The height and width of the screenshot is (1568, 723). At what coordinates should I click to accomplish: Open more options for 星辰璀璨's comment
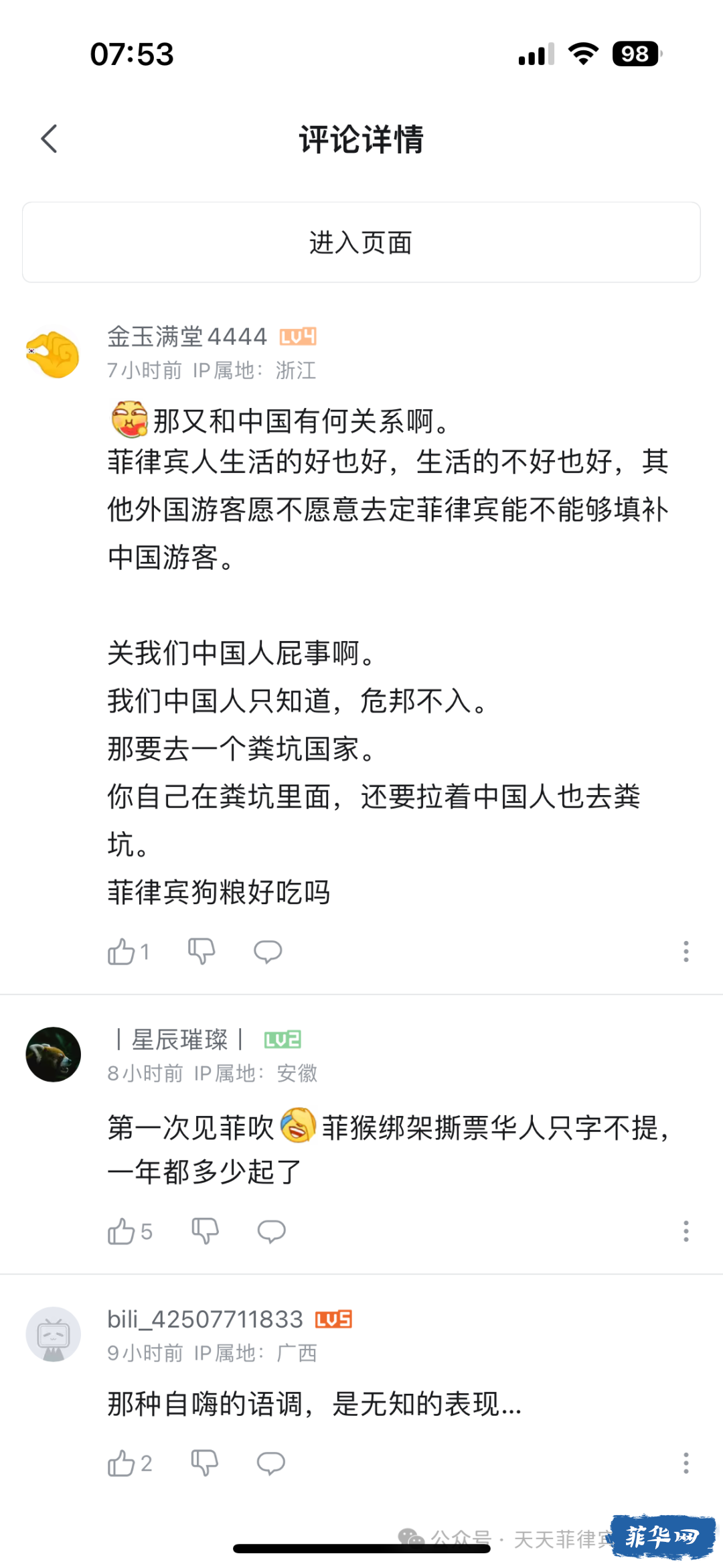tap(686, 1231)
